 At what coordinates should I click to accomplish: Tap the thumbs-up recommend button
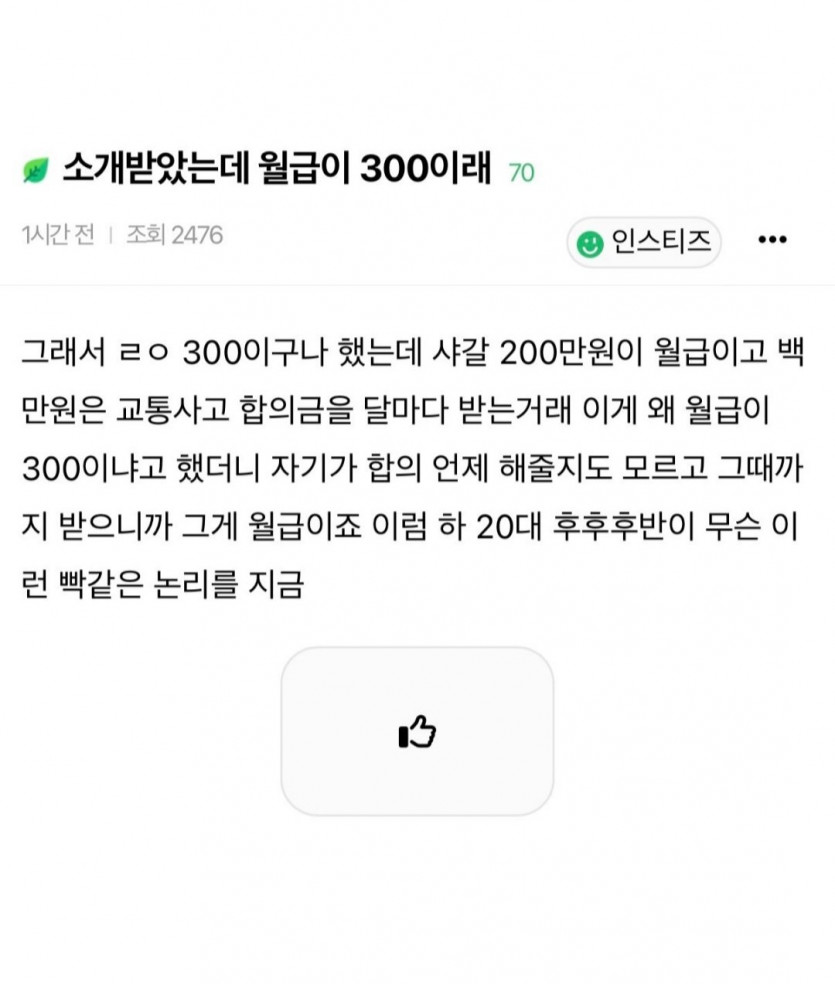pos(417,731)
